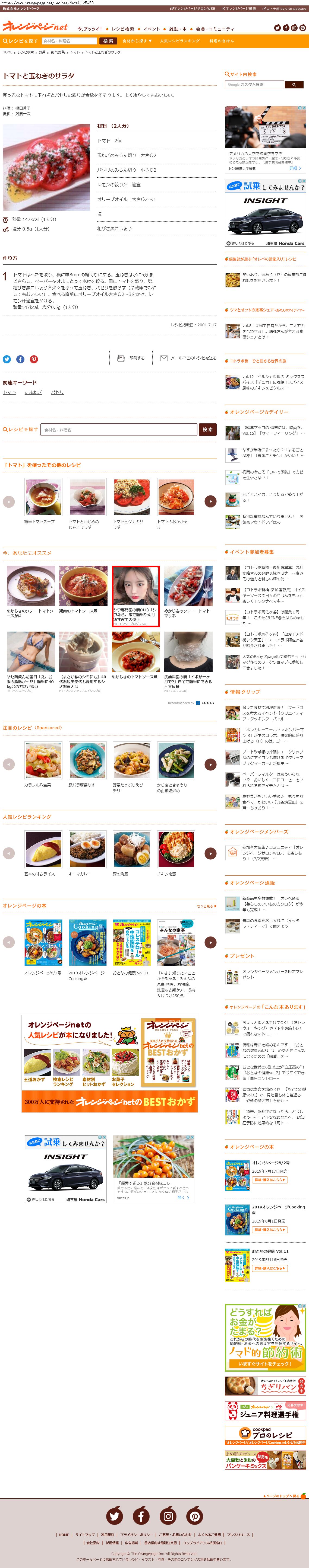Open the レシピ検索 menu in the header
The image size is (309, 1568).
tap(122, 28)
